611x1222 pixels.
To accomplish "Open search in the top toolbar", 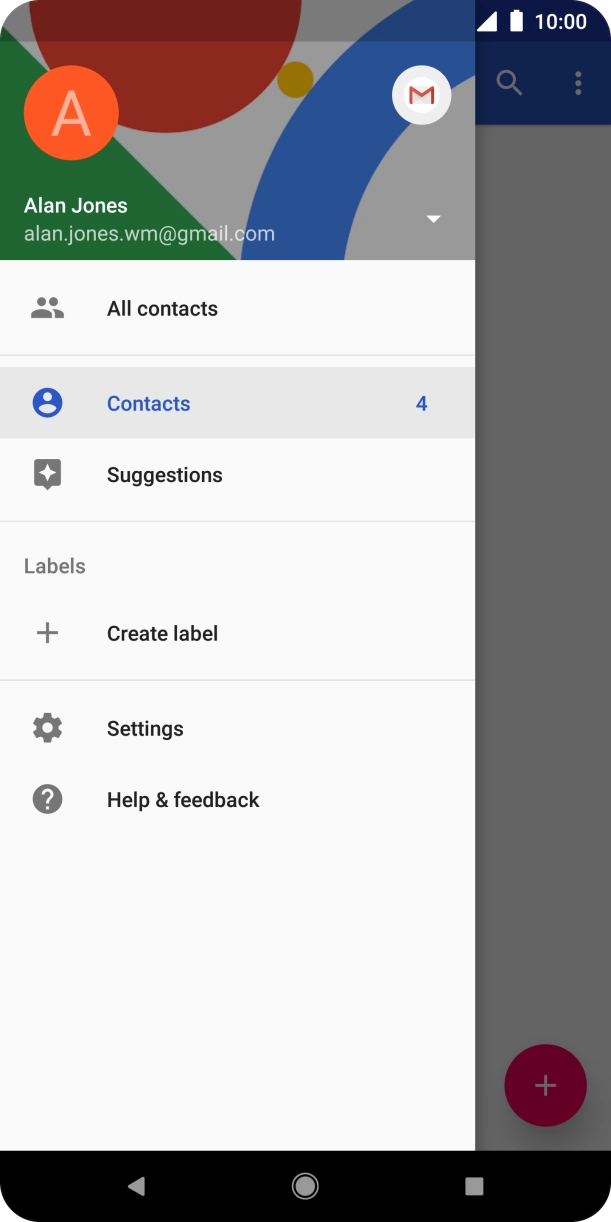I will pyautogui.click(x=510, y=83).
